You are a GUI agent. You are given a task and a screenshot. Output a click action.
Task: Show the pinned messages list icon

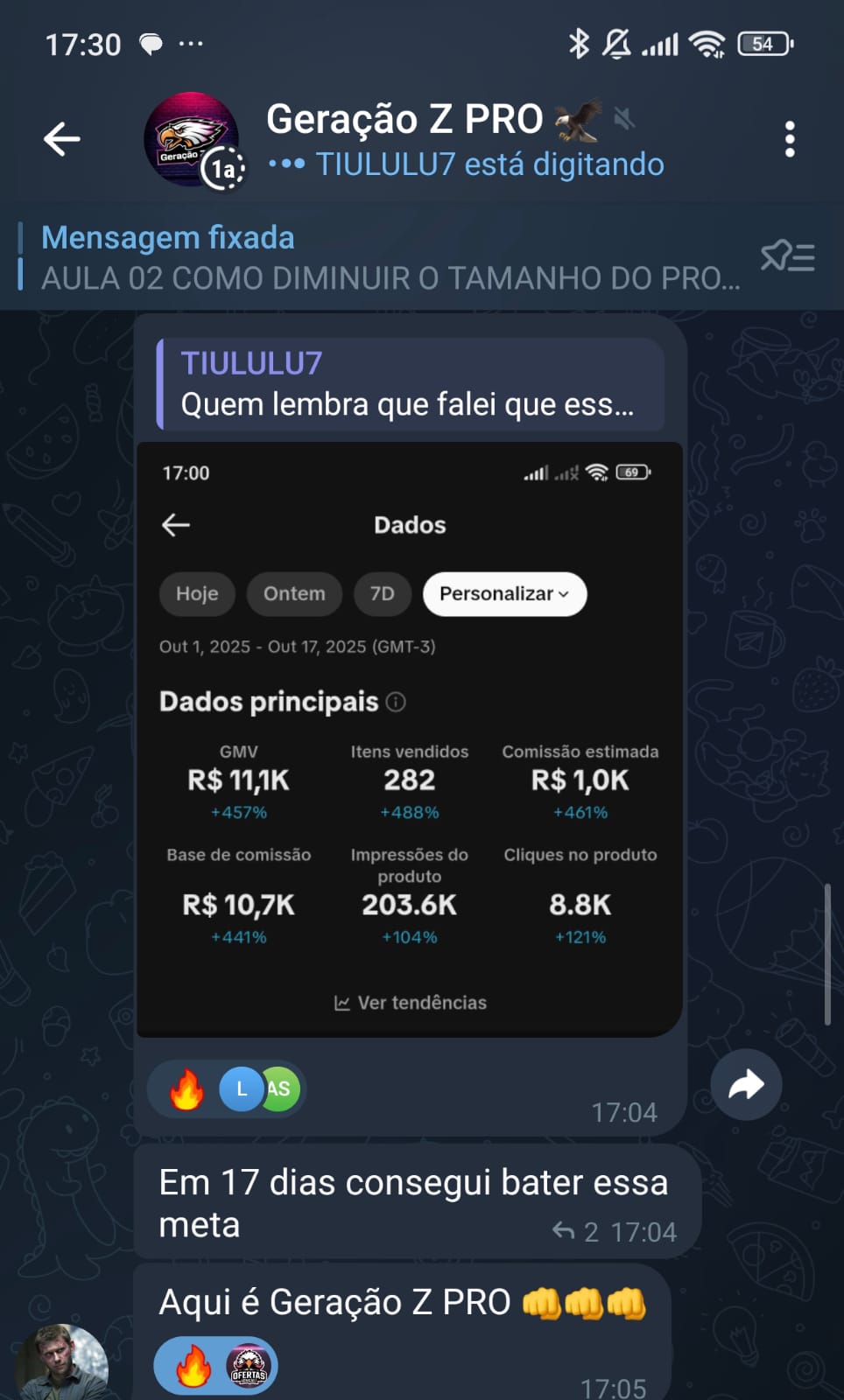pyautogui.click(x=787, y=257)
